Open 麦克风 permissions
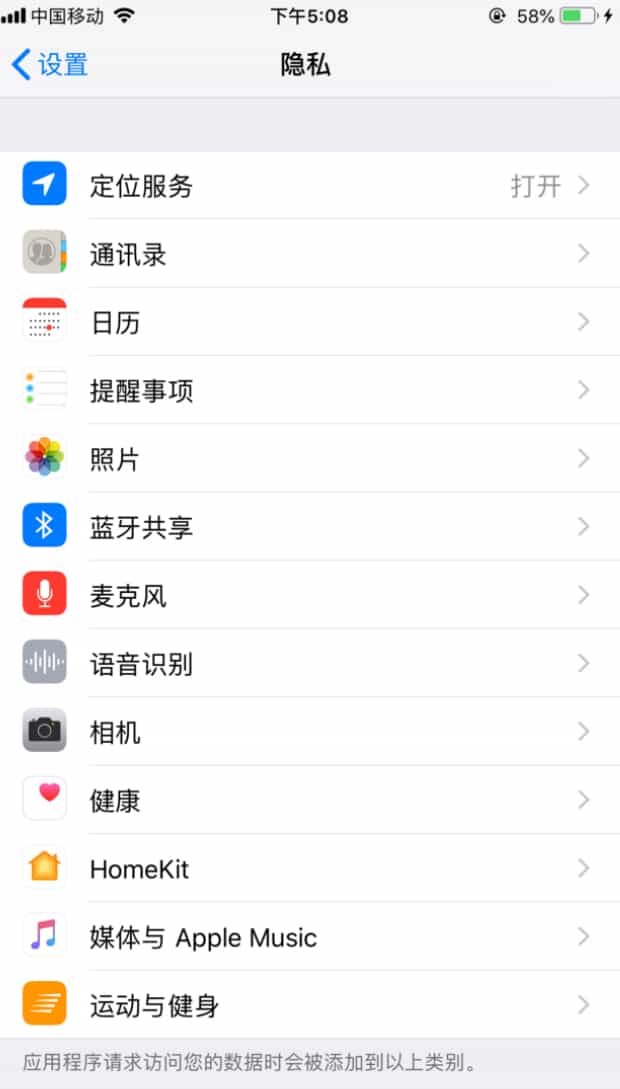620x1089 pixels. pyautogui.click(x=310, y=595)
